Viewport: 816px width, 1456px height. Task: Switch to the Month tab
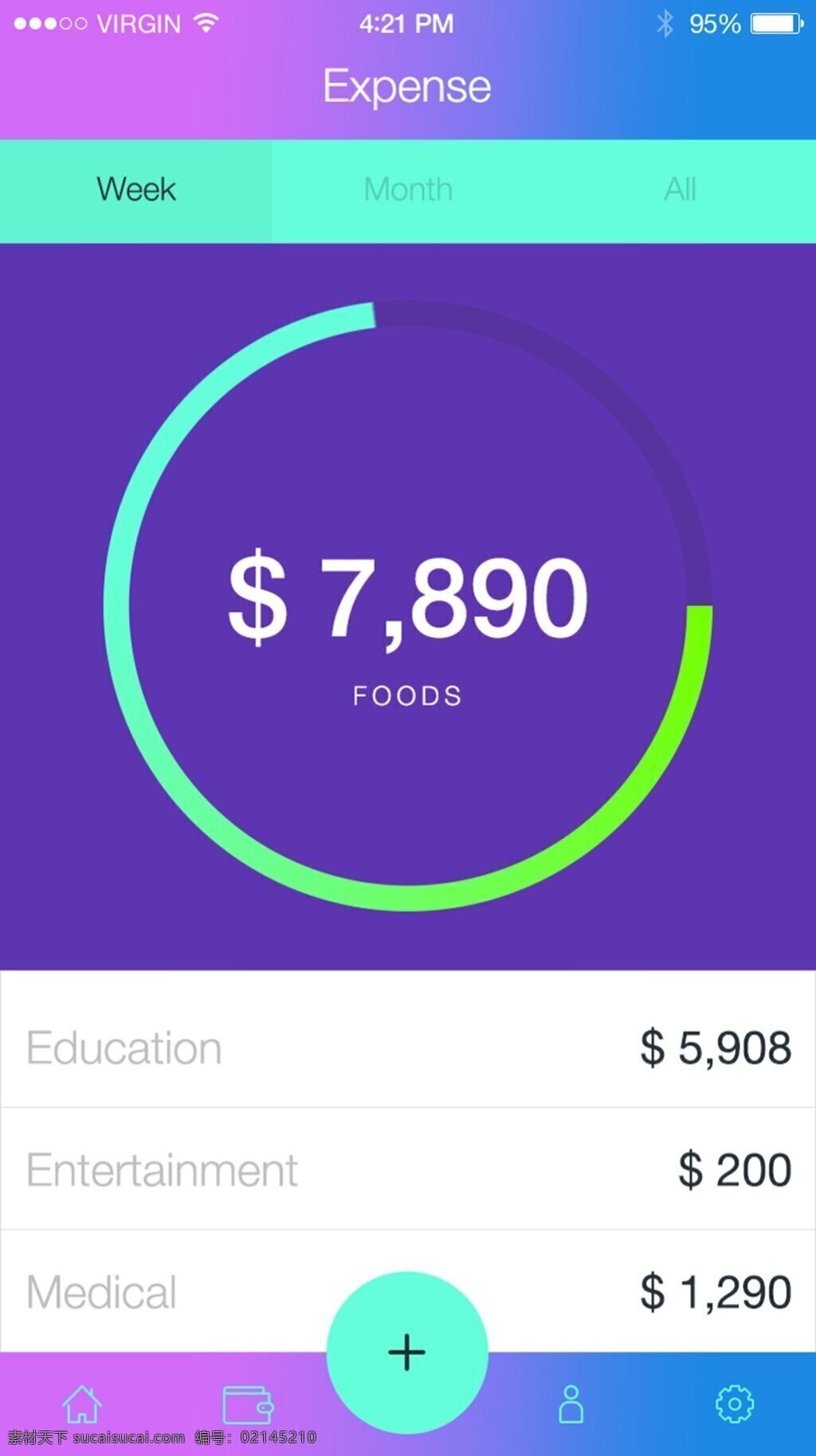408,190
